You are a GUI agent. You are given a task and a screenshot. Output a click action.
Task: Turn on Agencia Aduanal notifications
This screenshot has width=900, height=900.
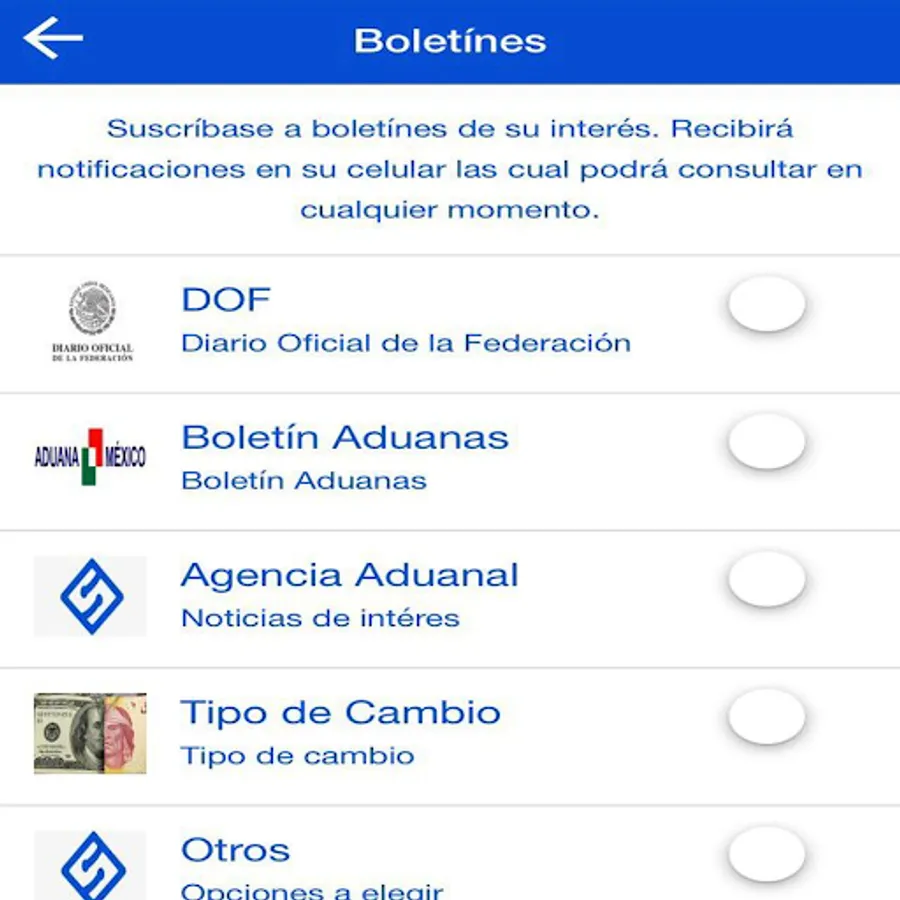pyautogui.click(x=767, y=579)
